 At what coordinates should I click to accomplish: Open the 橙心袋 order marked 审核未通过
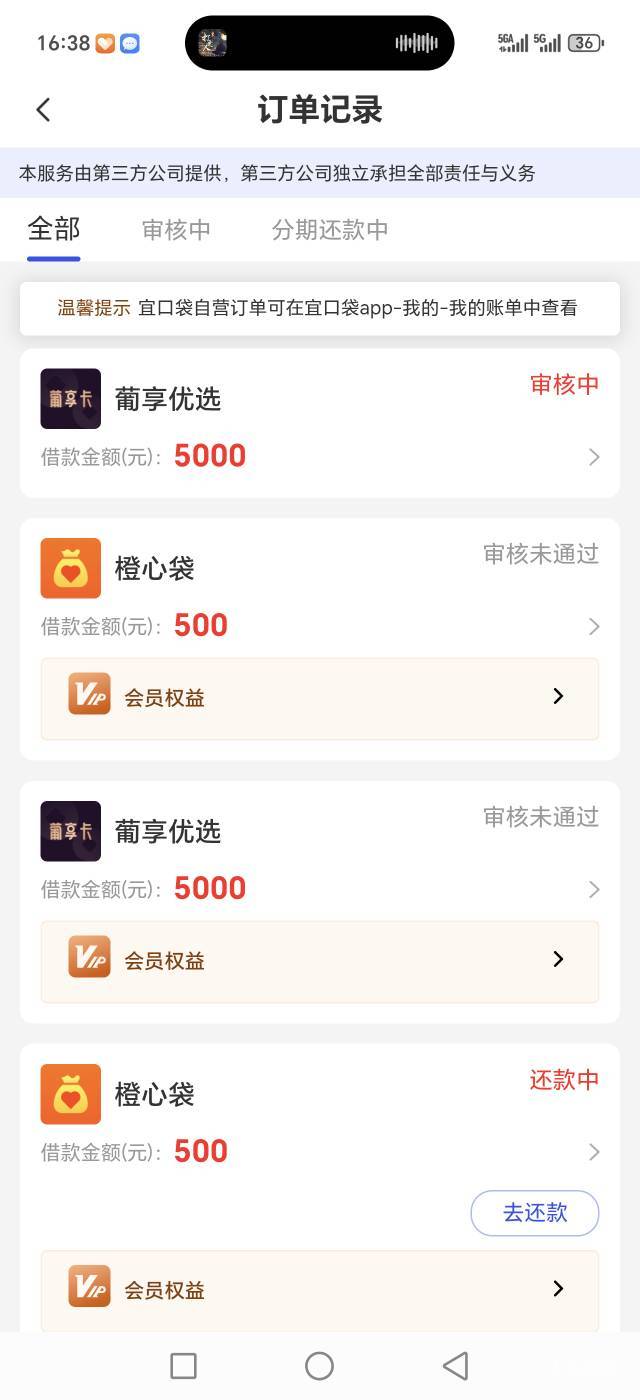coord(320,587)
